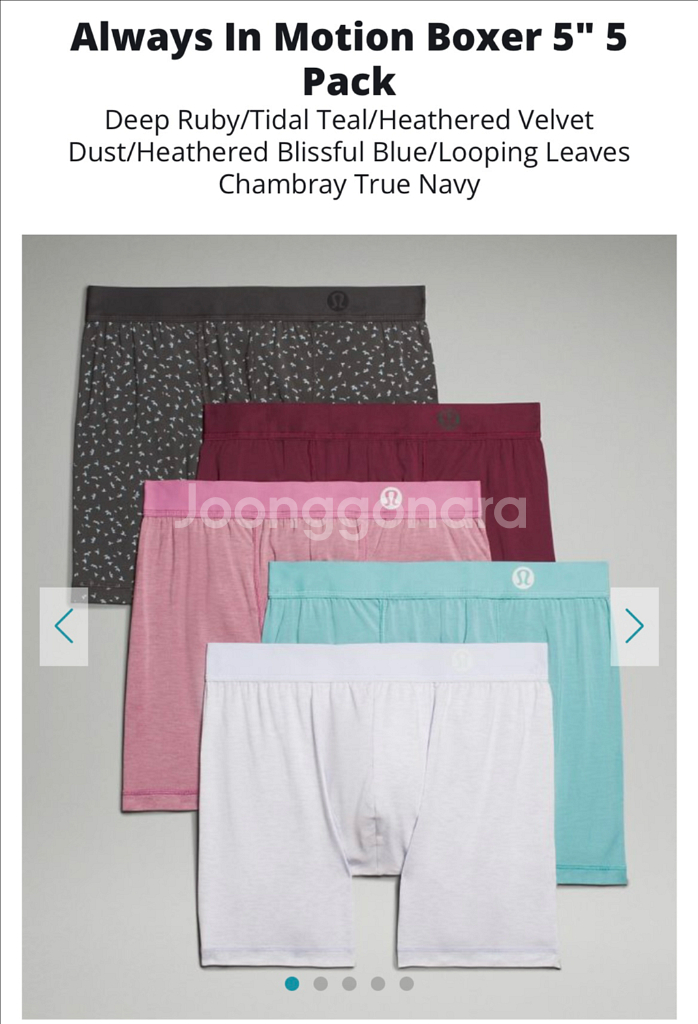698x1024 pixels.
Task: Jump to the third carousel dot
Action: [349, 984]
